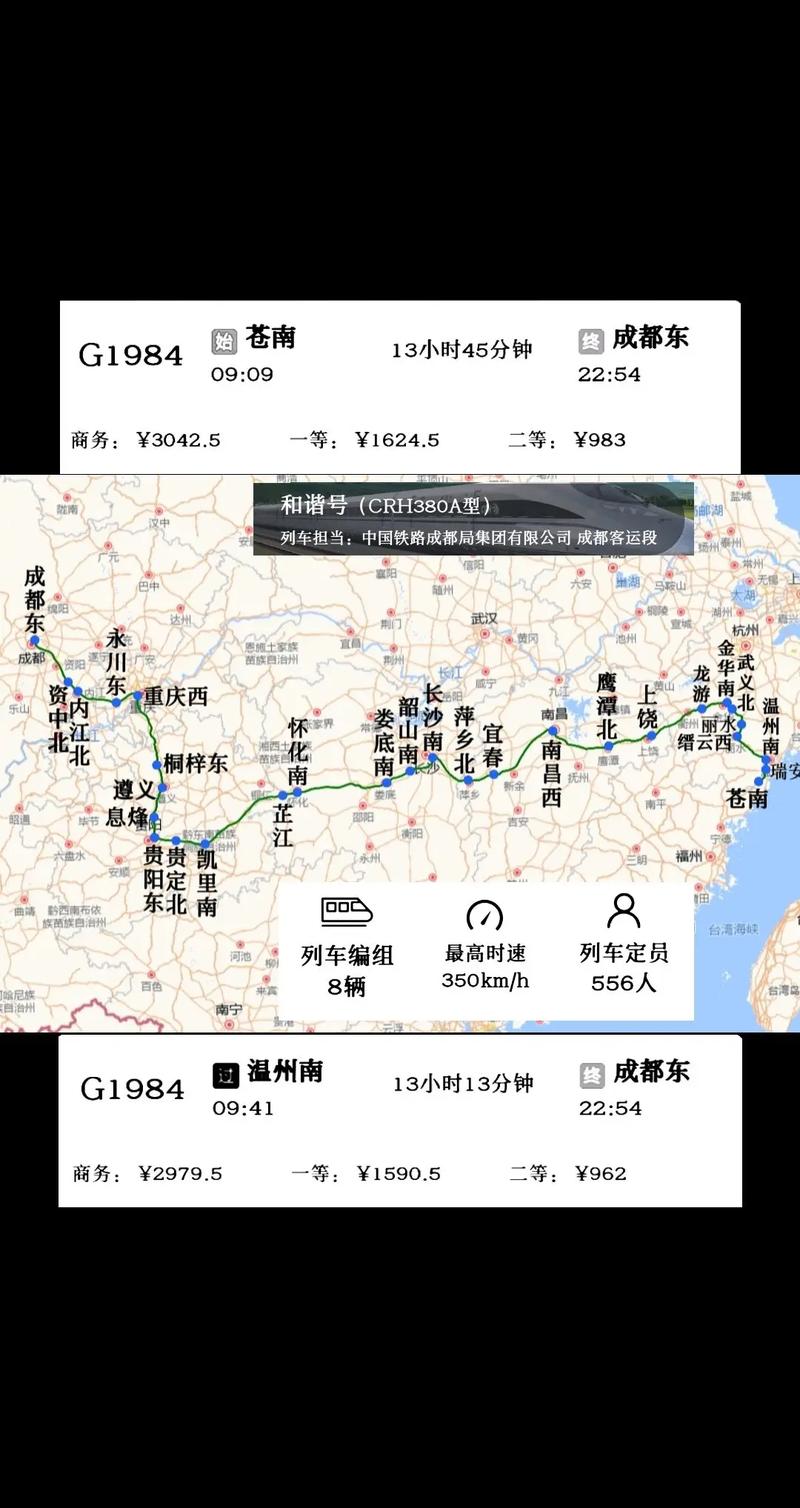Click the 终 badge in the bottom card
800x1508 pixels.
pyautogui.click(x=591, y=1073)
